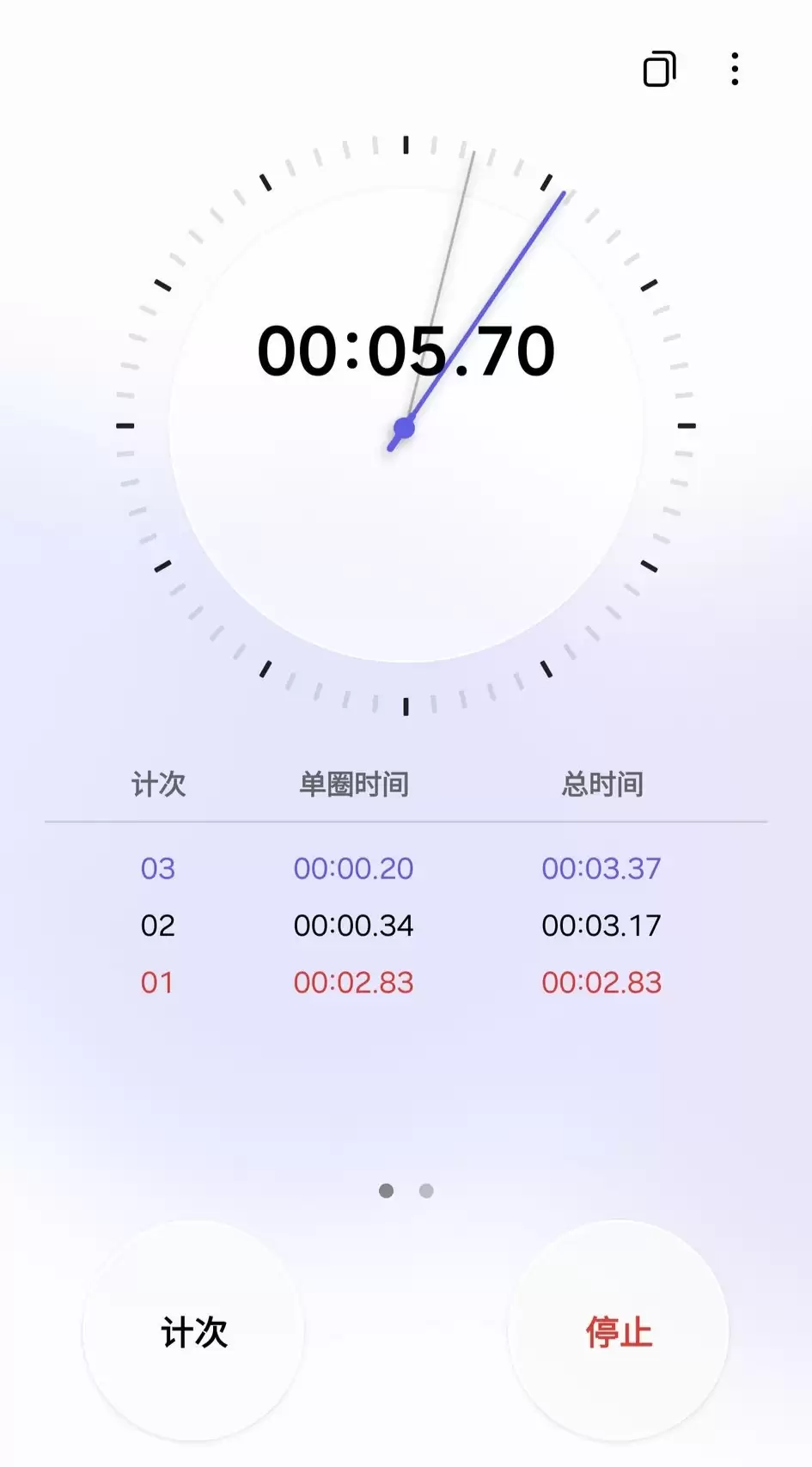Image resolution: width=812 pixels, height=1467 pixels.
Task: Click the 单圈时间 column header
Action: [x=354, y=784]
